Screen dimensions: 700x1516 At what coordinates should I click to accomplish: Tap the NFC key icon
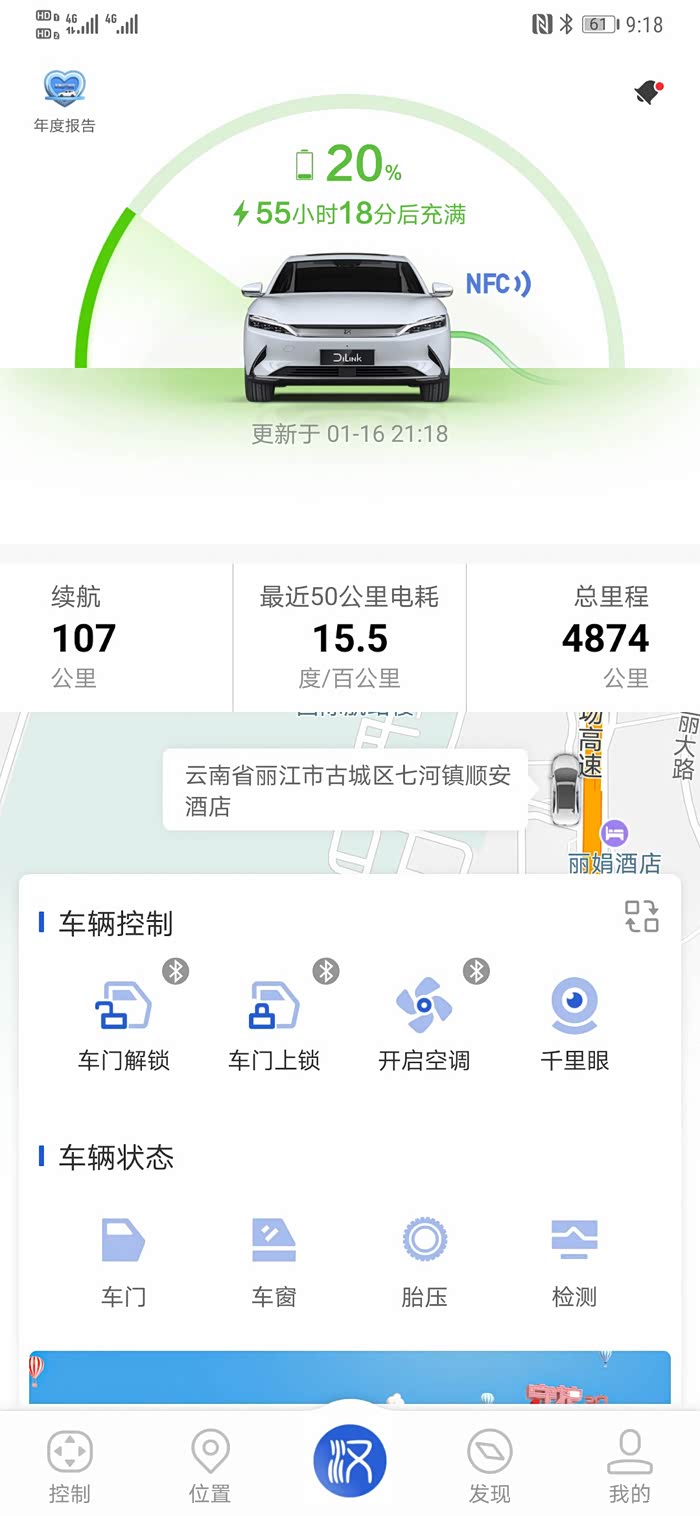(x=497, y=284)
